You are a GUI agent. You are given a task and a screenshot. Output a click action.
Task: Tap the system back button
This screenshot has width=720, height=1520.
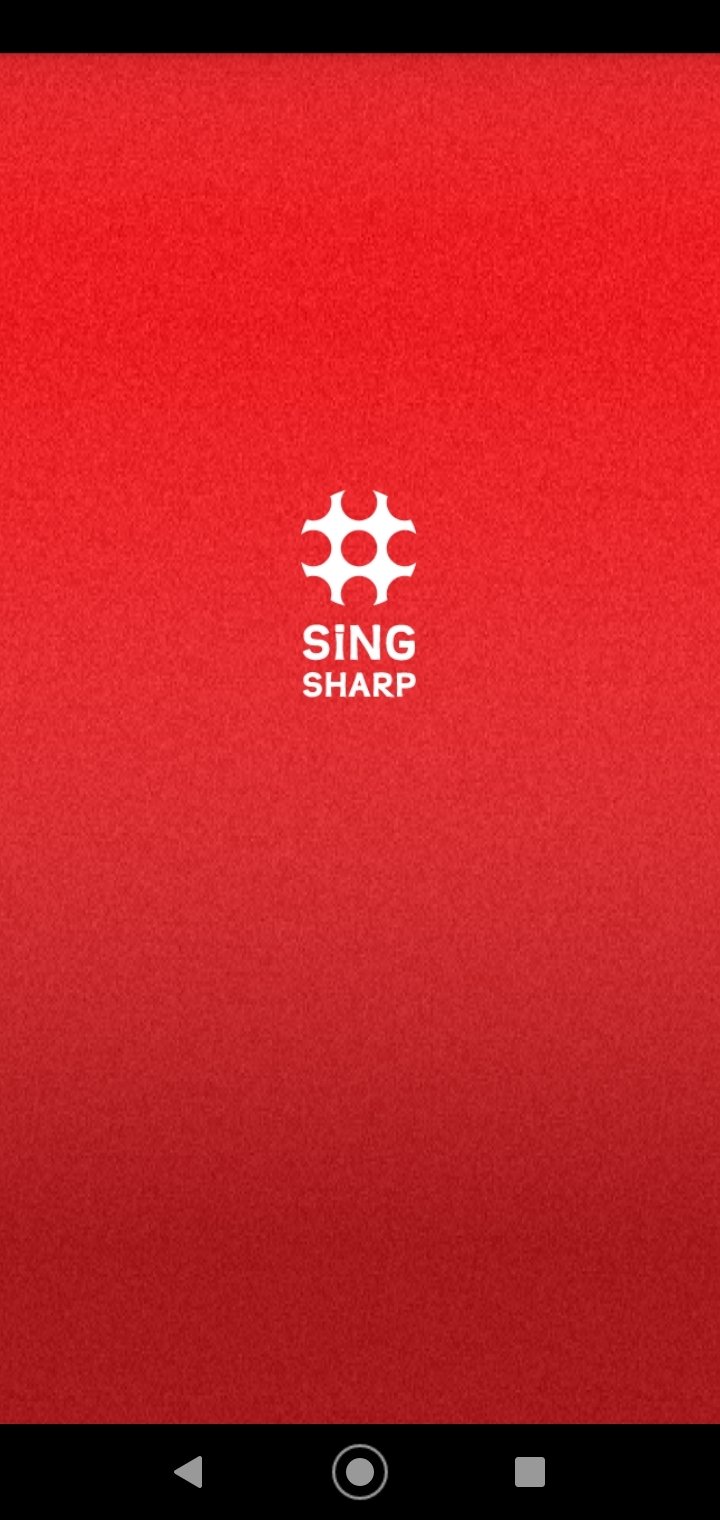pyautogui.click(x=189, y=1472)
